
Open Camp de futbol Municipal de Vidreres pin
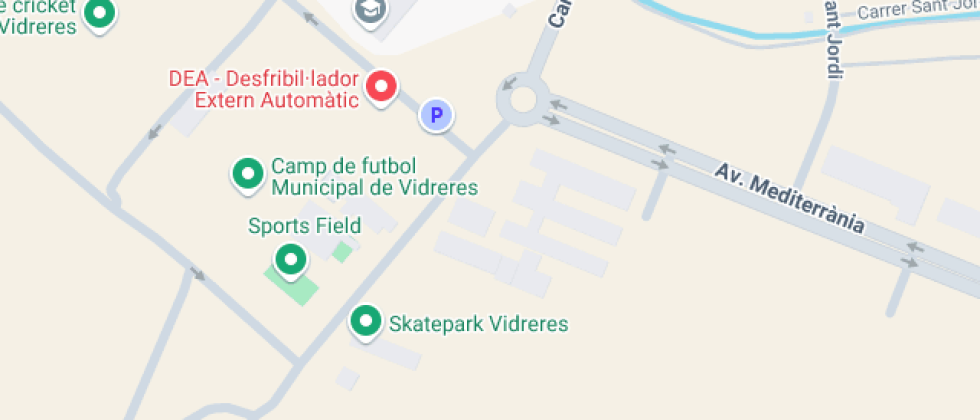247,174
